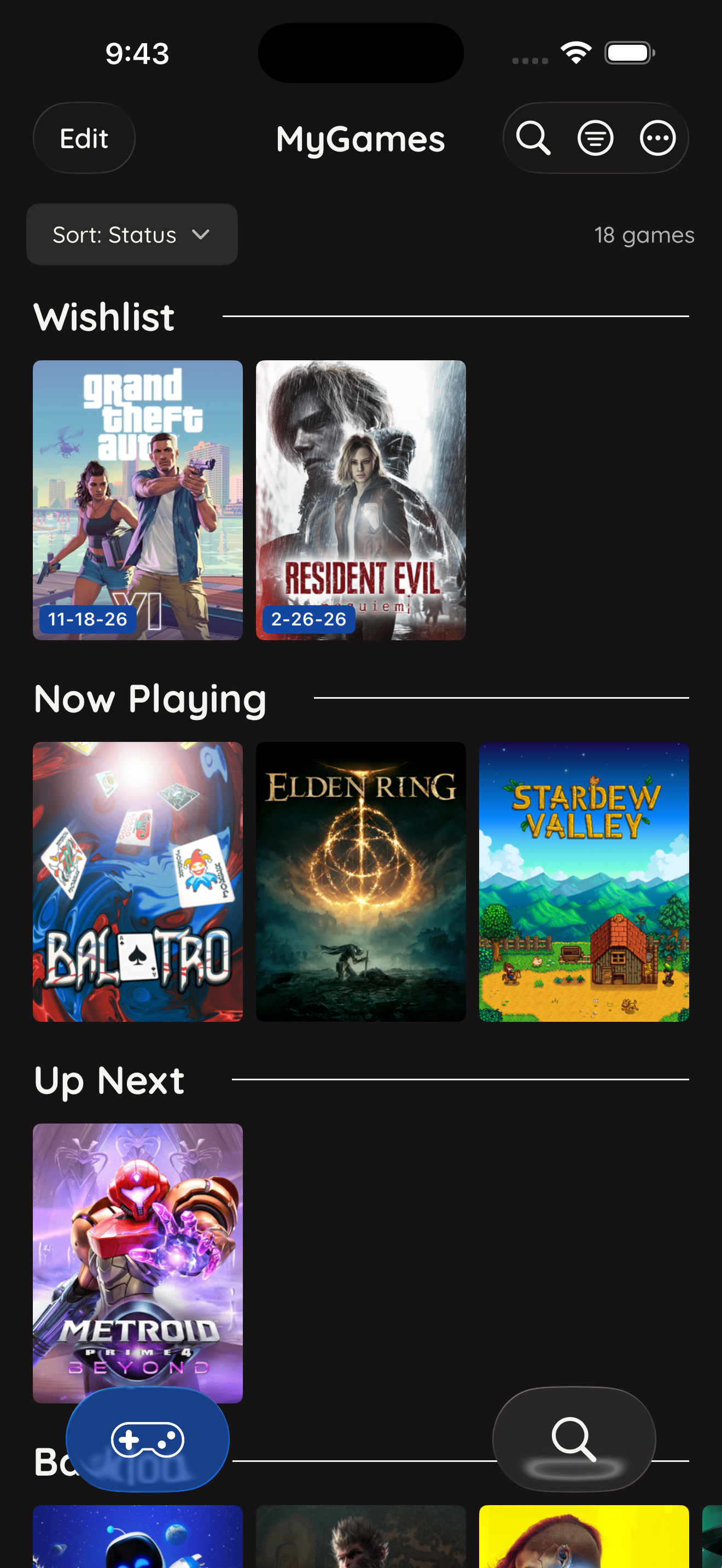Open search from the top toolbar
Screen dimensions: 722x1568
coord(533,138)
